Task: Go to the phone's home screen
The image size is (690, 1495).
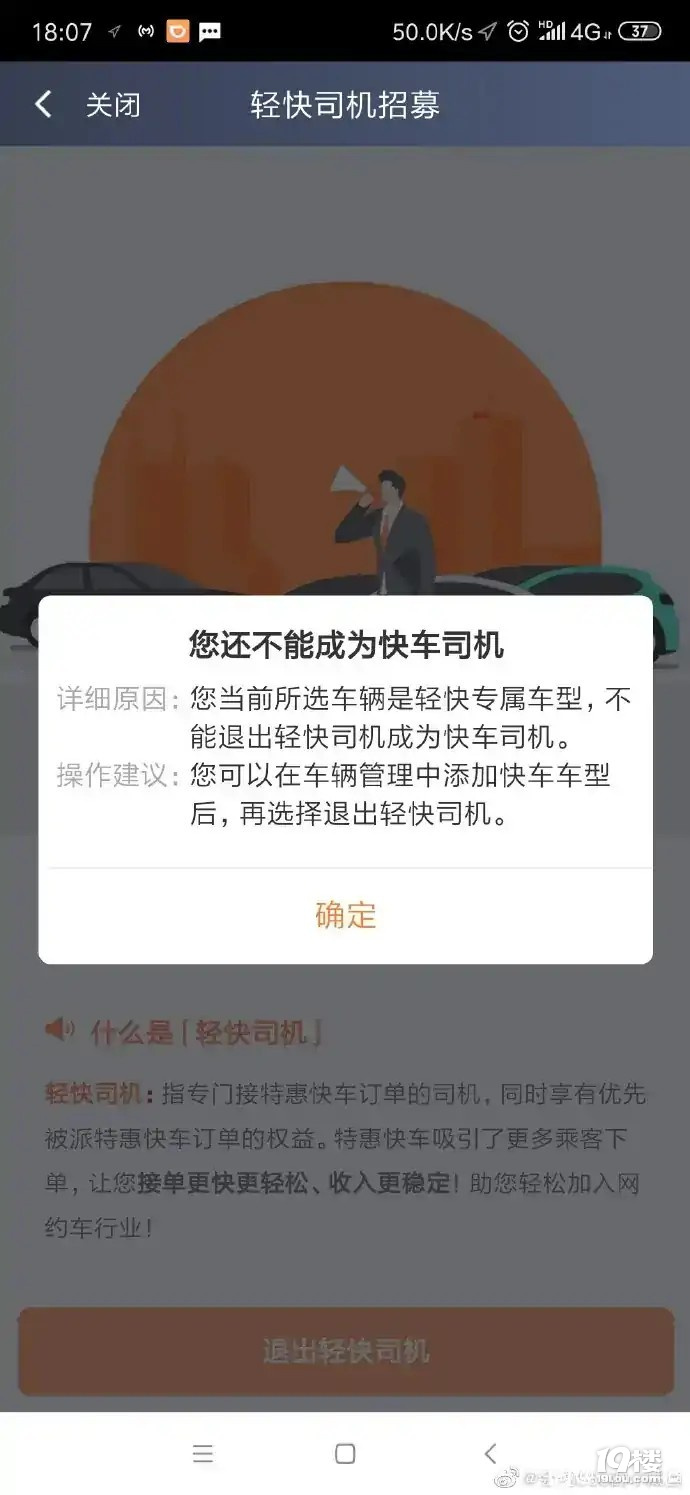Action: (345, 1453)
